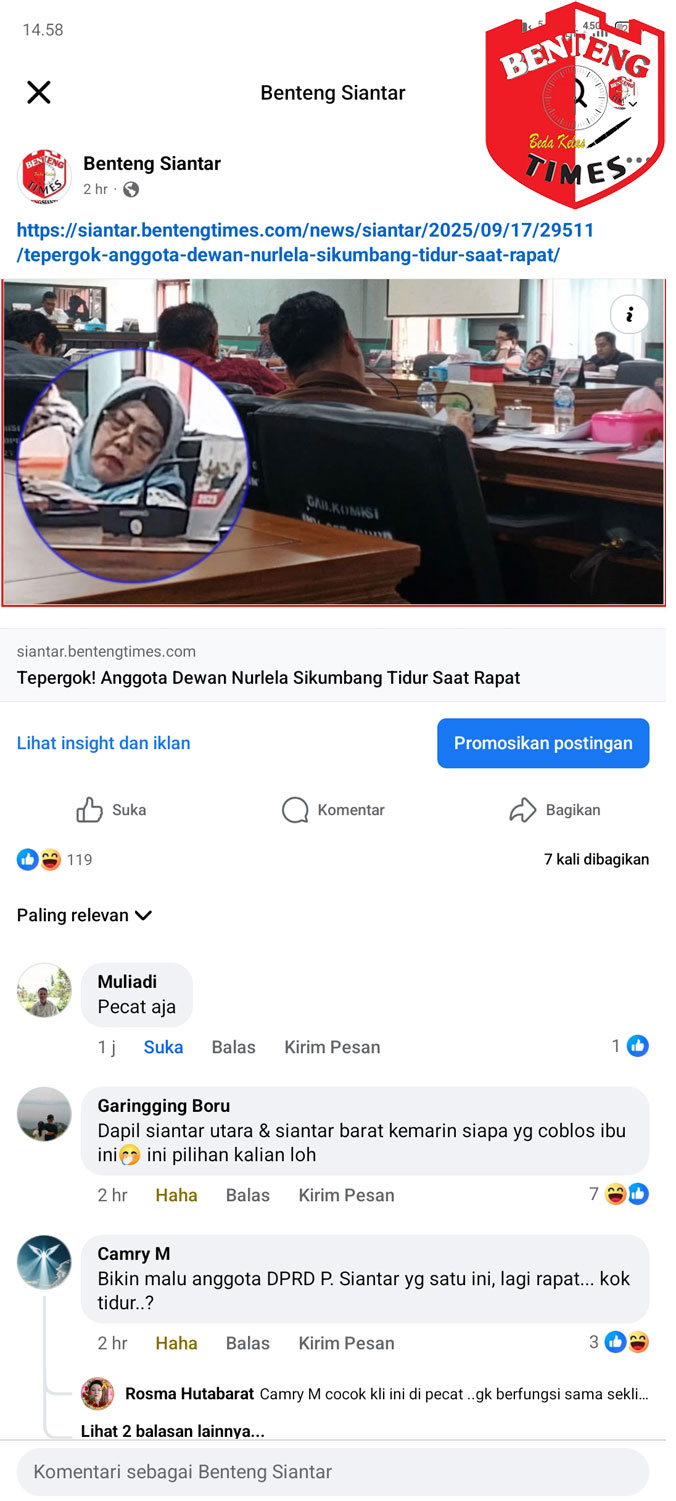Screen dimensions: 676x1501
Task: Open Camry M's profile avatar
Action: (44, 1261)
